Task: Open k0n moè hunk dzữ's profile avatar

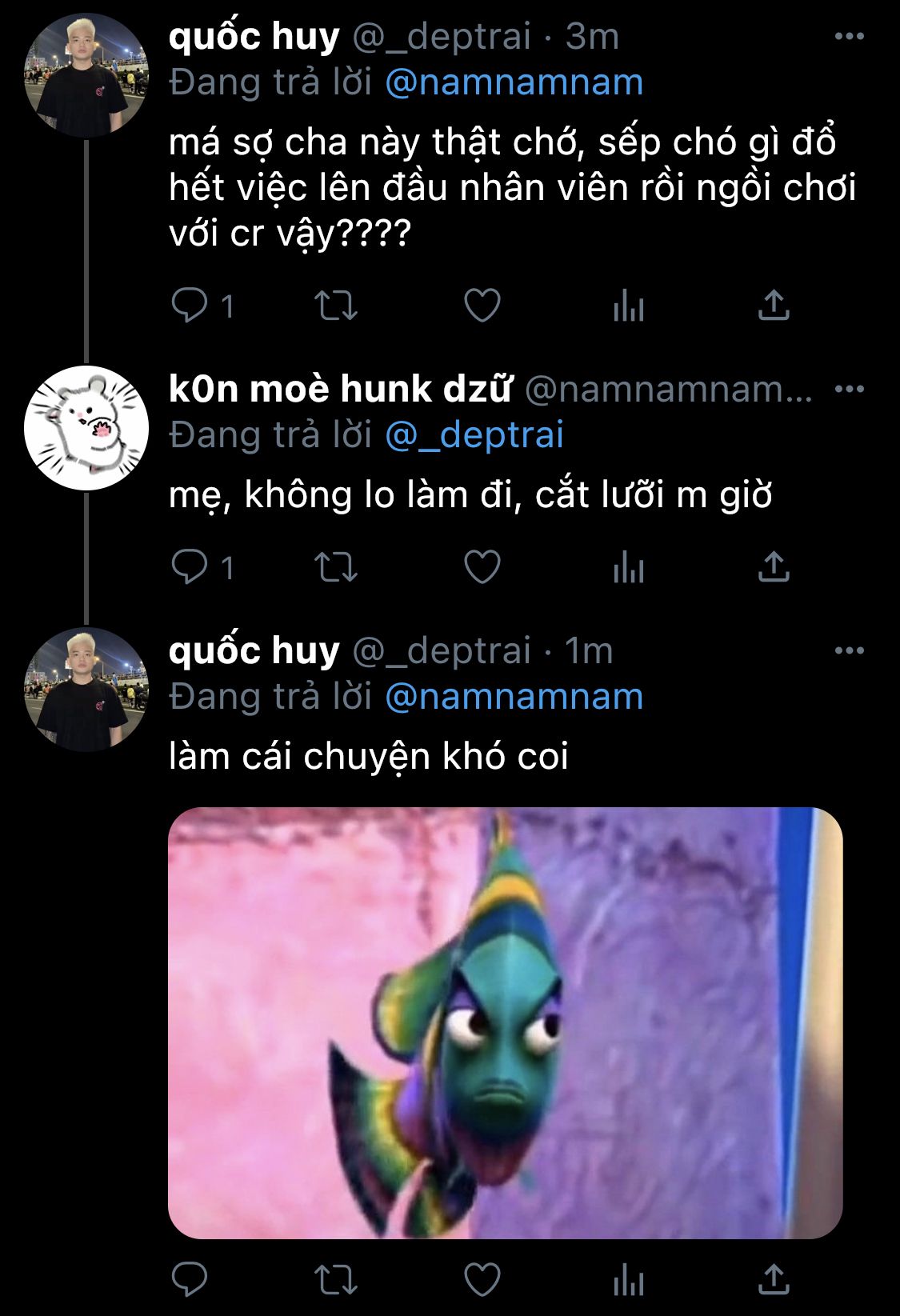Action: pos(86,428)
